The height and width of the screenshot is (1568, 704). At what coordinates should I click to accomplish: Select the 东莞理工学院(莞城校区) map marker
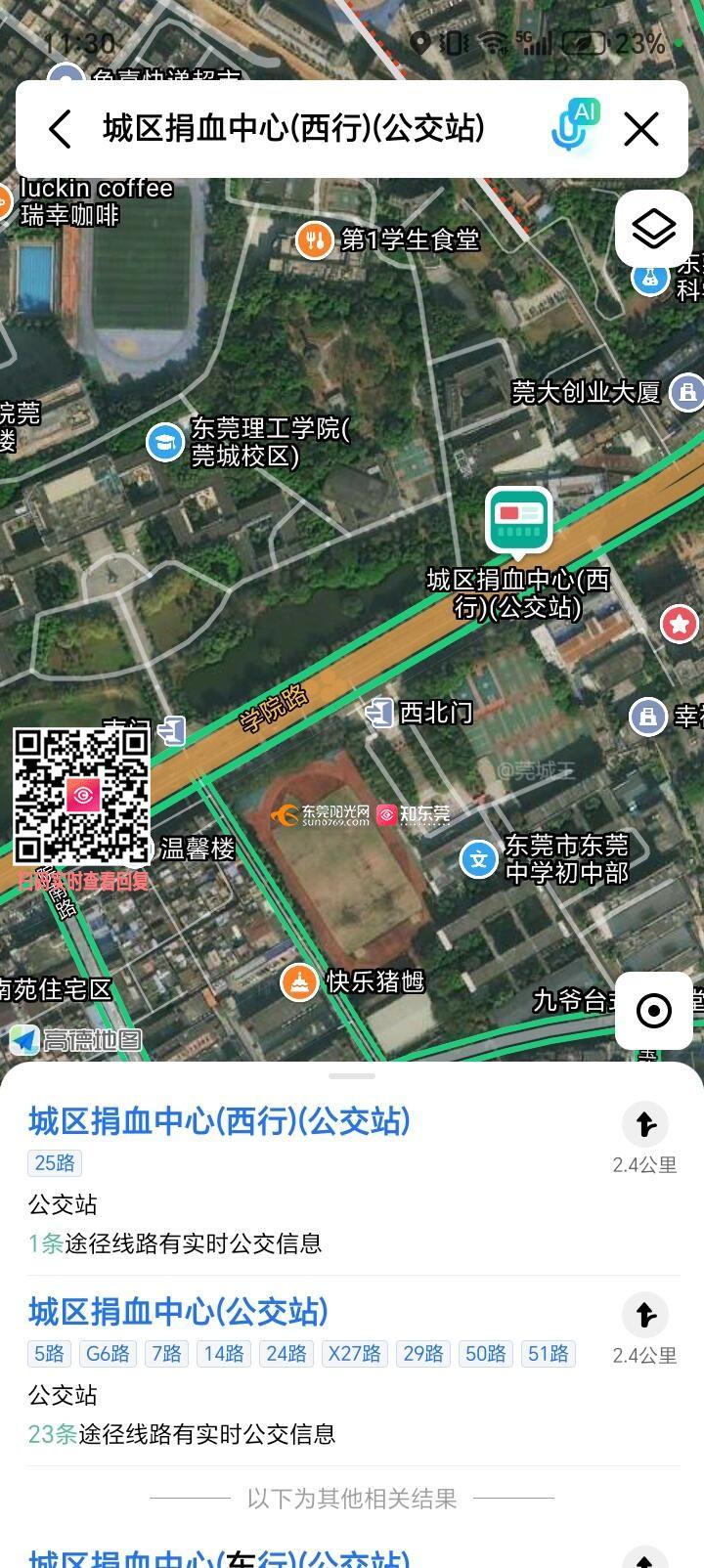[165, 442]
